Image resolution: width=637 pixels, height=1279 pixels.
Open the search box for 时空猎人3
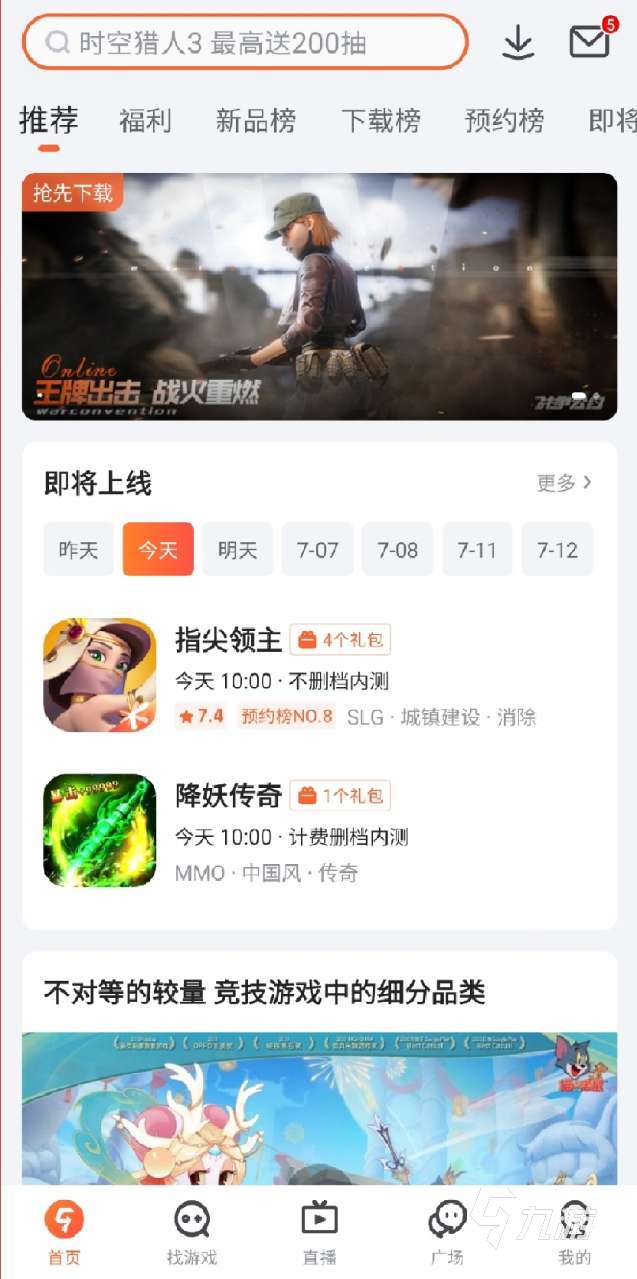coord(245,42)
